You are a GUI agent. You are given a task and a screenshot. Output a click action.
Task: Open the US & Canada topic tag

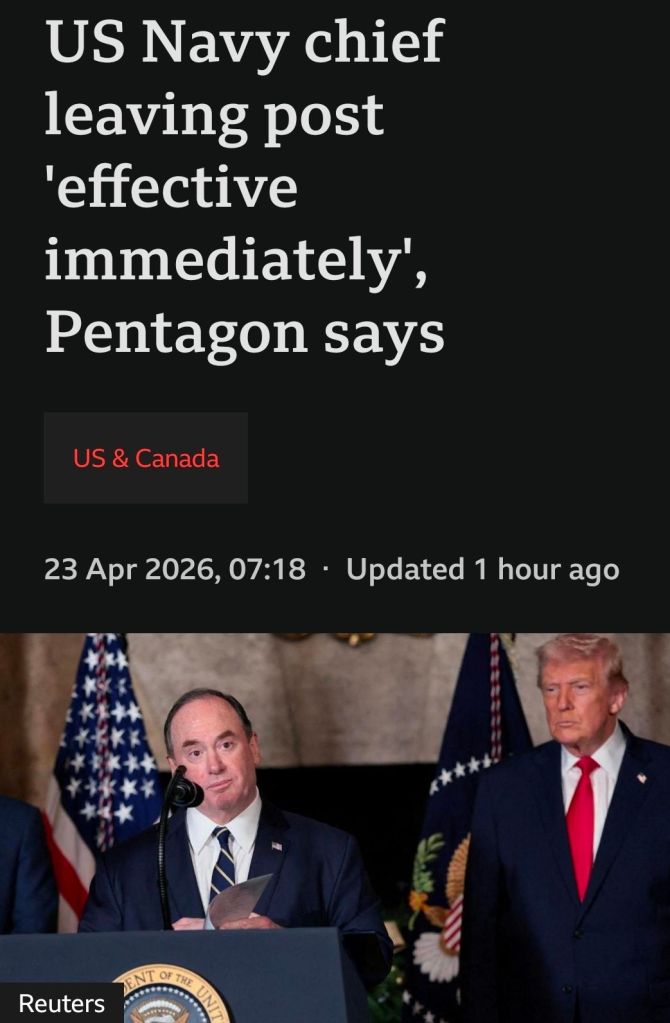(x=146, y=458)
